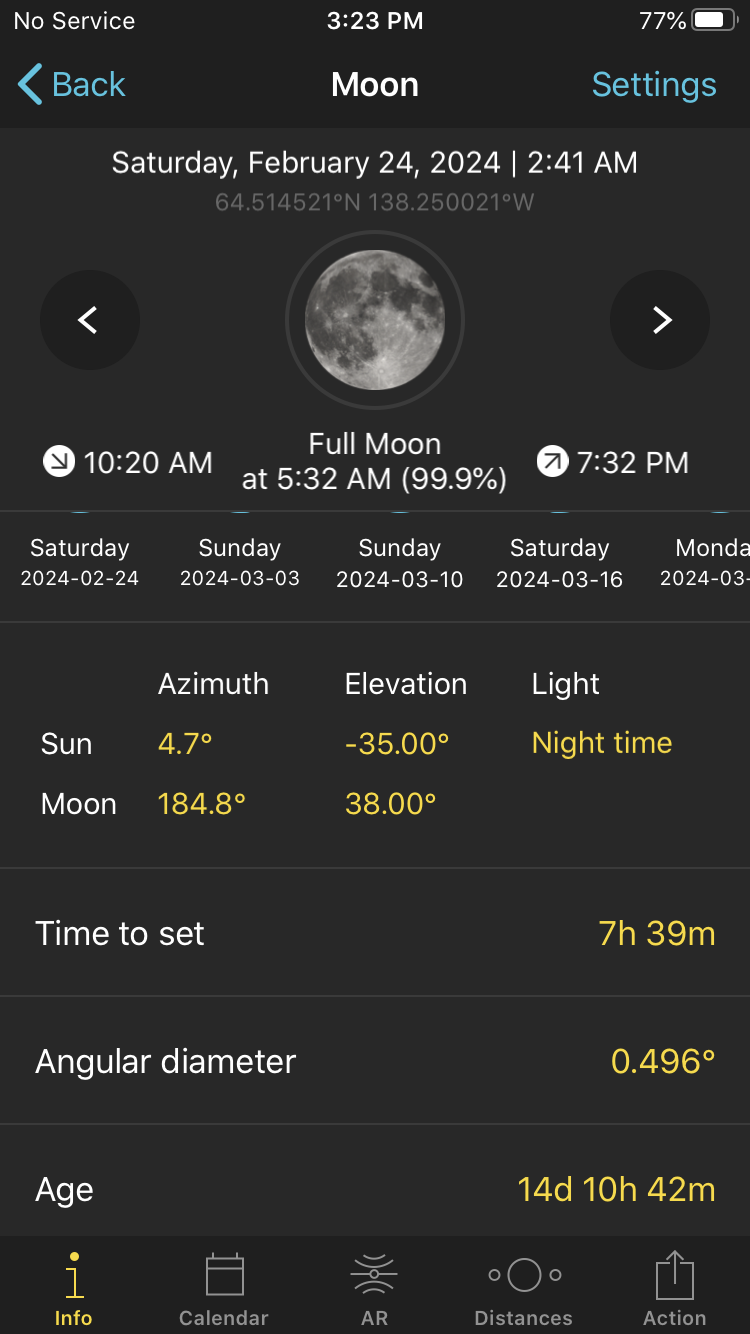
Task: Jump to Sunday 2024-03-10 moon phase
Action: point(400,562)
